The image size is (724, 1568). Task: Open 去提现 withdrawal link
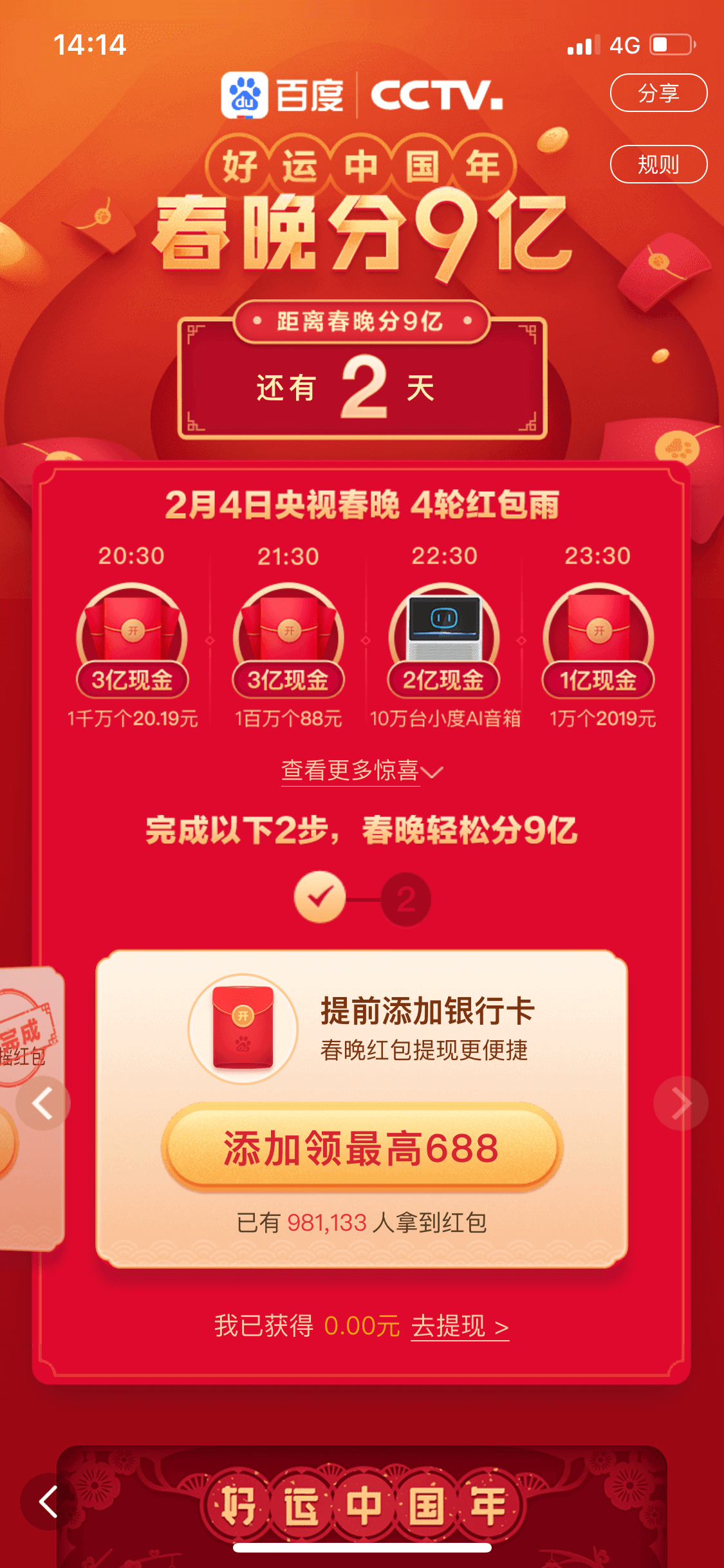pos(460,1326)
